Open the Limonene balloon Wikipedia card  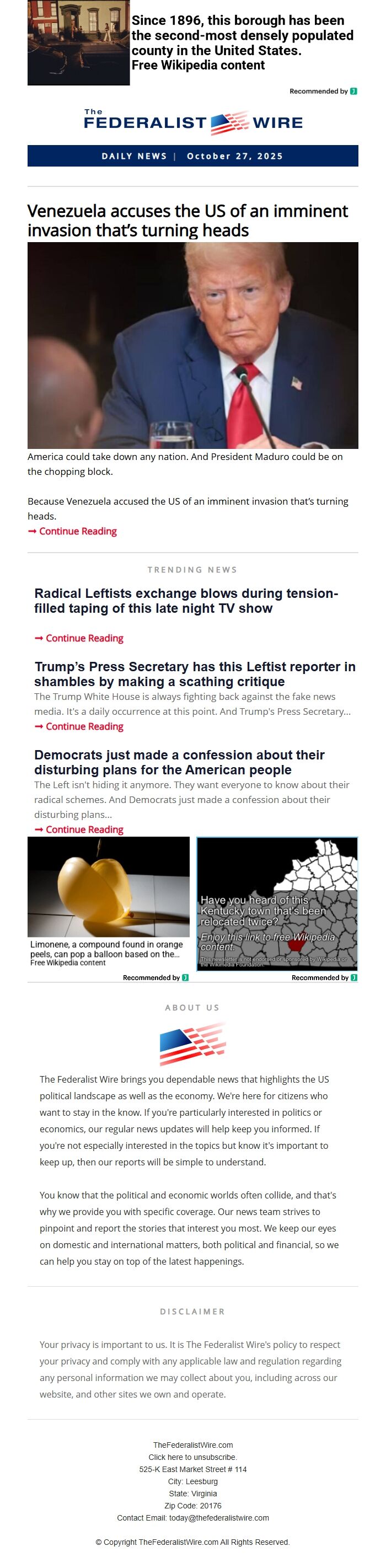109,901
